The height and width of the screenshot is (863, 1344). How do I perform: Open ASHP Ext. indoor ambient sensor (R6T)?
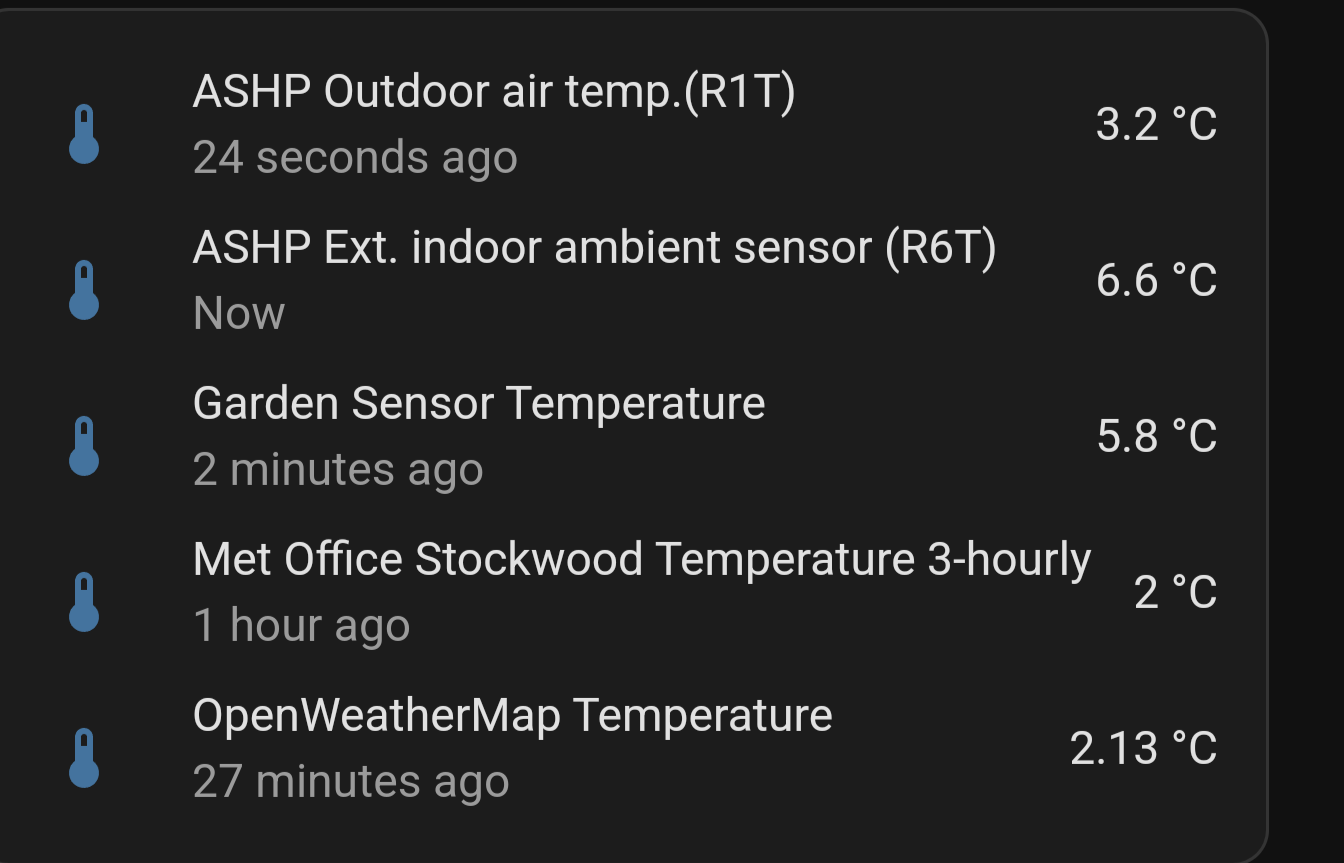pyautogui.click(x=594, y=249)
